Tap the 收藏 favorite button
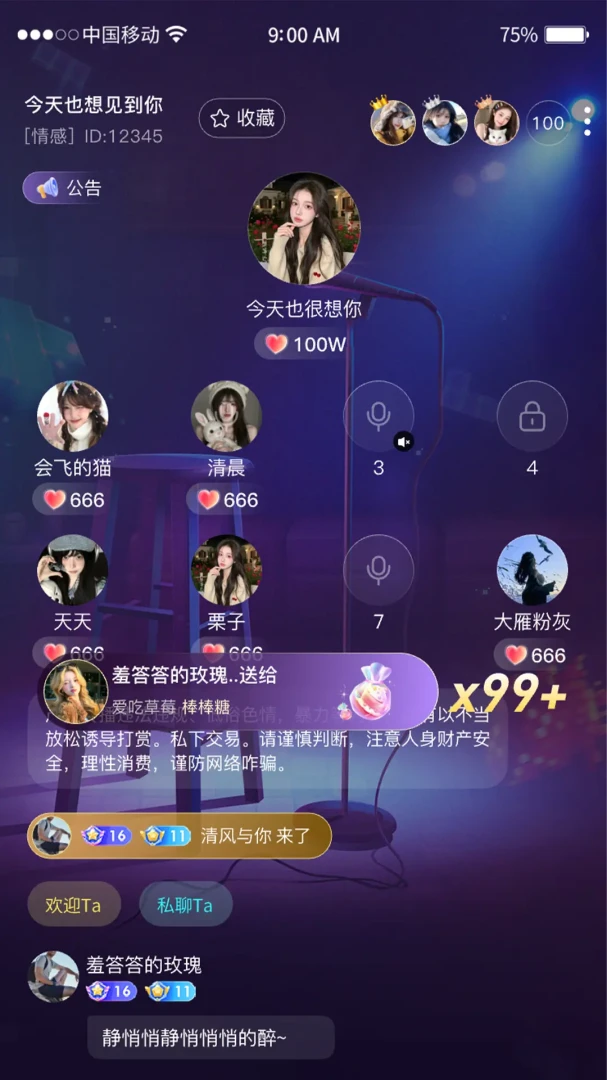 [x=242, y=118]
